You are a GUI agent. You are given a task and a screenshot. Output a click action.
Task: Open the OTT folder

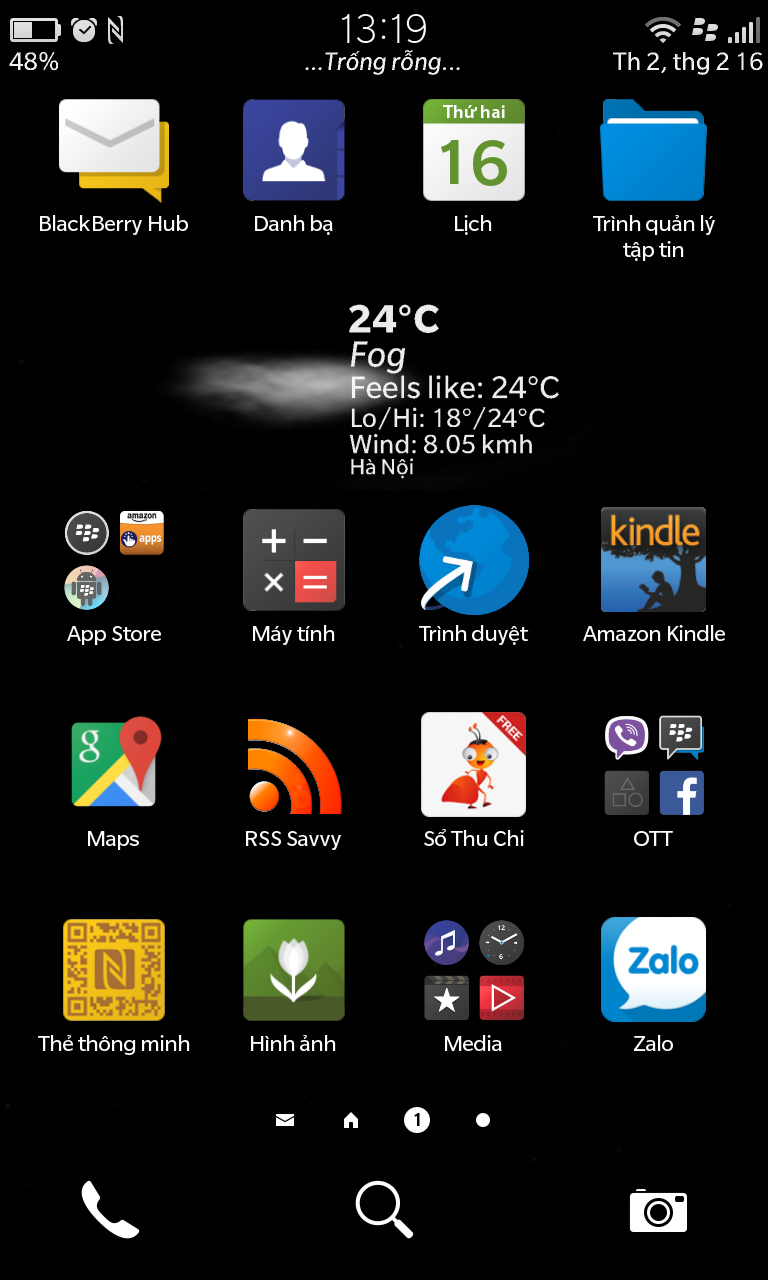pos(653,765)
